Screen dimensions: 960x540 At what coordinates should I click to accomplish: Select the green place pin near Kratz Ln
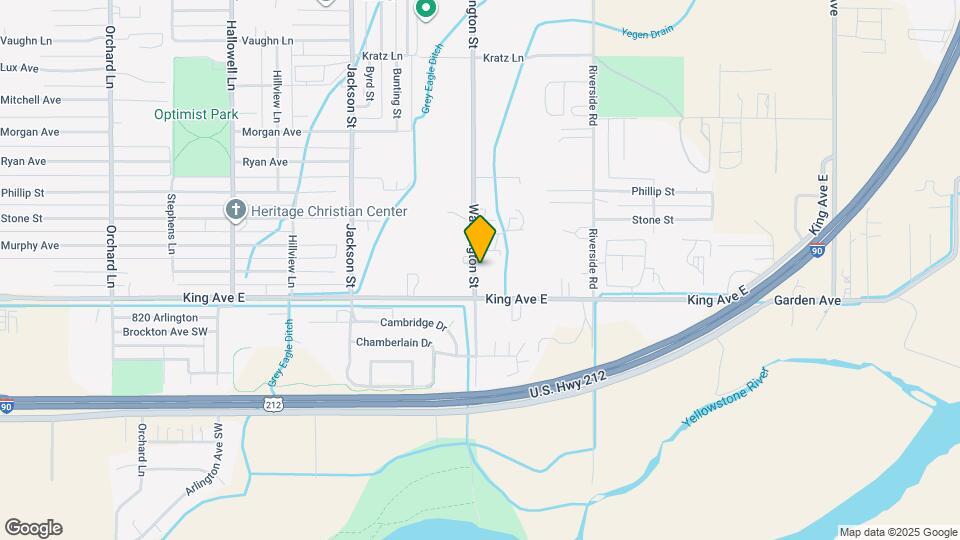click(x=425, y=10)
